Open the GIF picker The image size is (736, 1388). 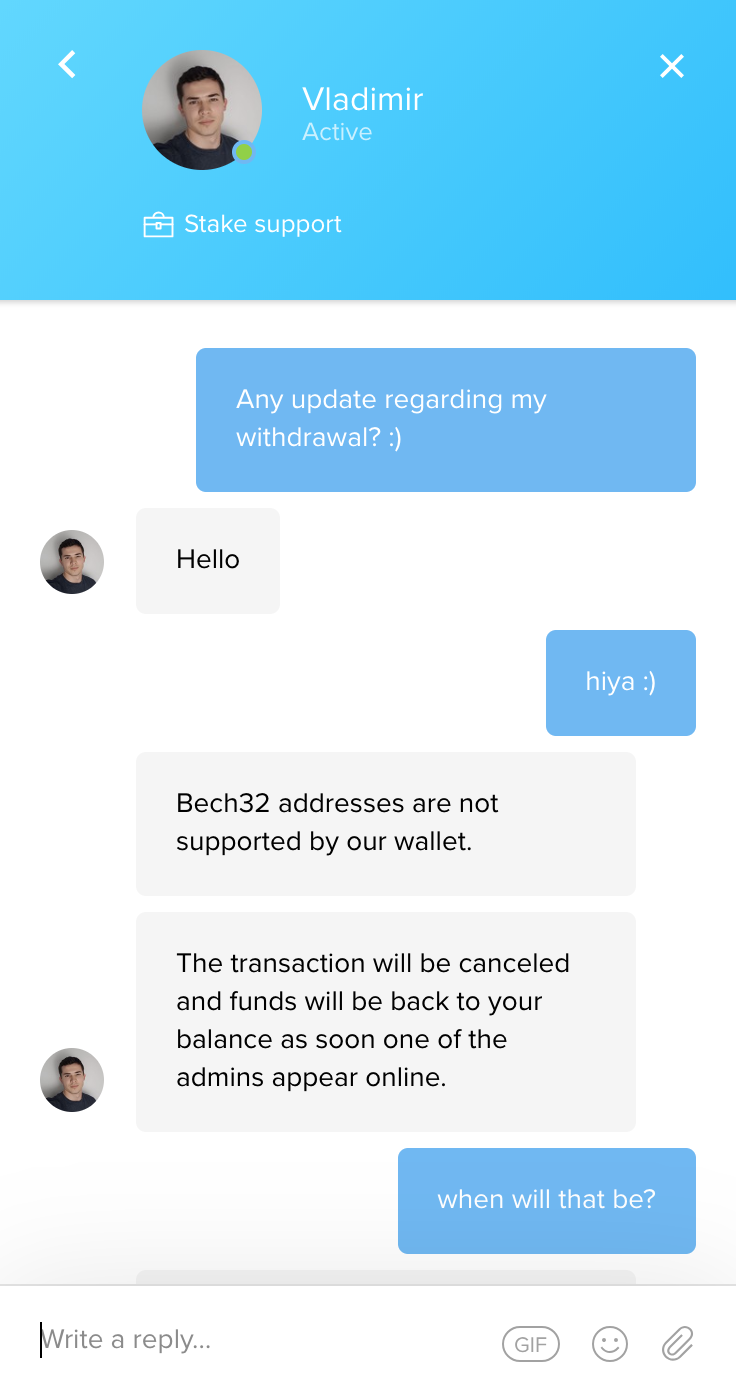click(531, 1344)
